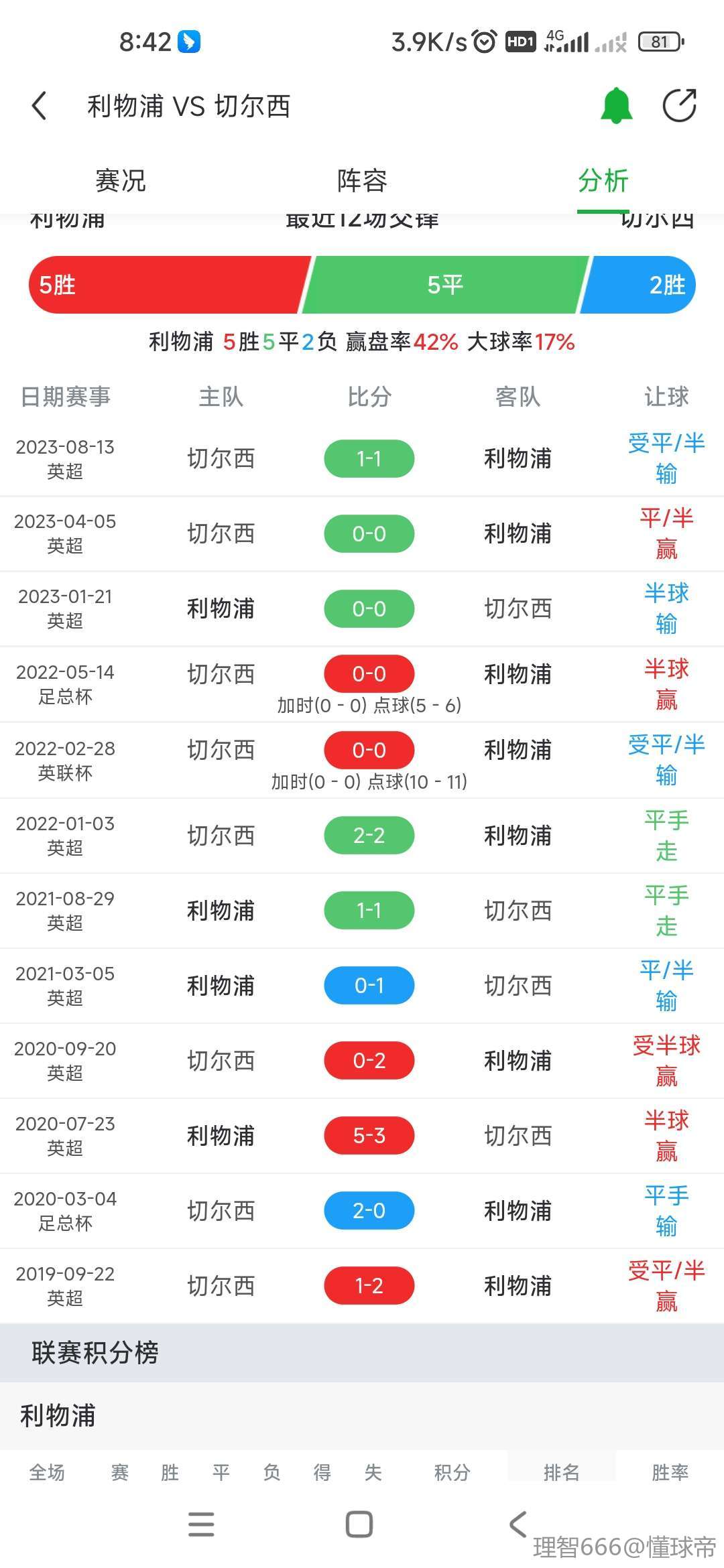Share this match via the share icon
724x1568 pixels.
click(680, 105)
